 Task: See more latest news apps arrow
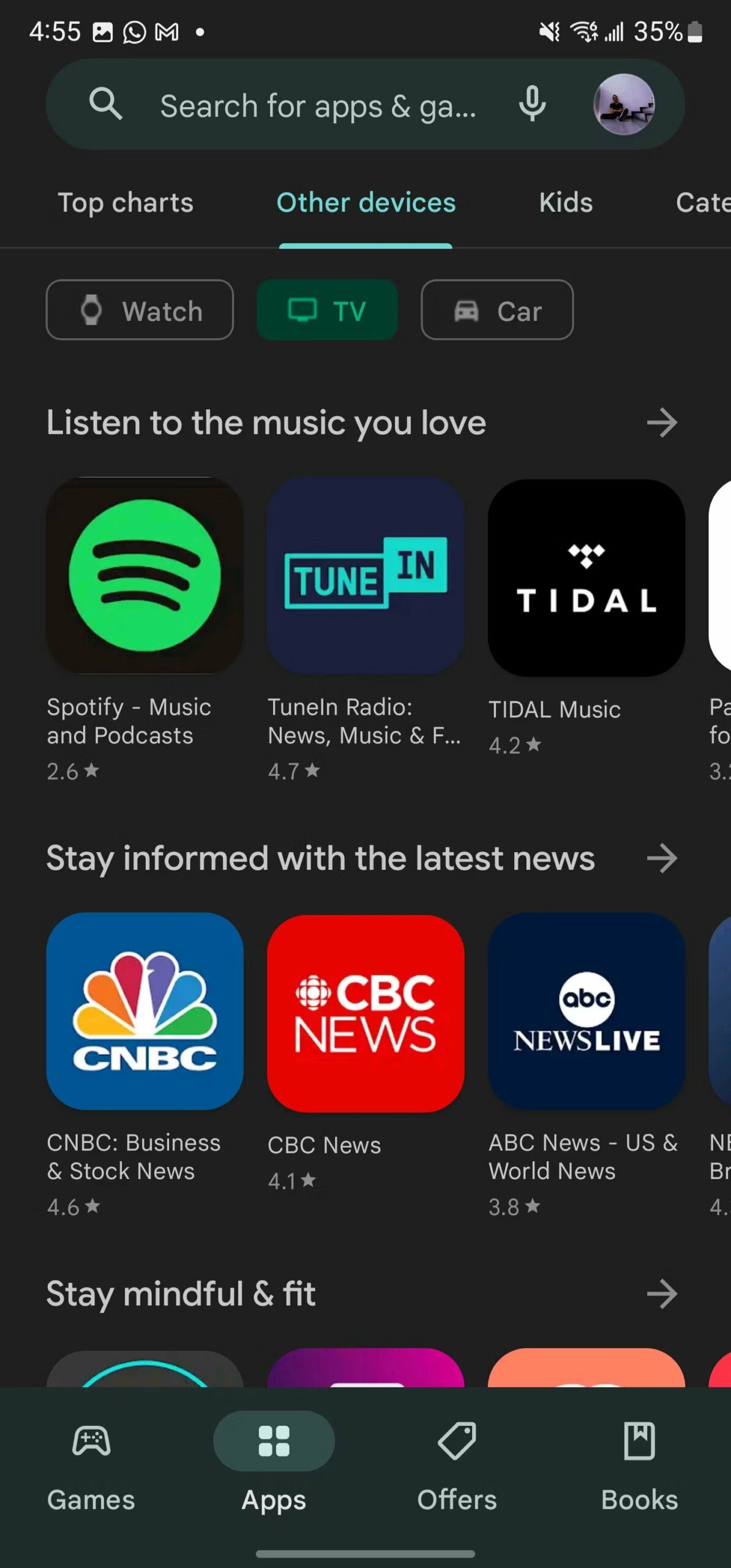[662, 858]
